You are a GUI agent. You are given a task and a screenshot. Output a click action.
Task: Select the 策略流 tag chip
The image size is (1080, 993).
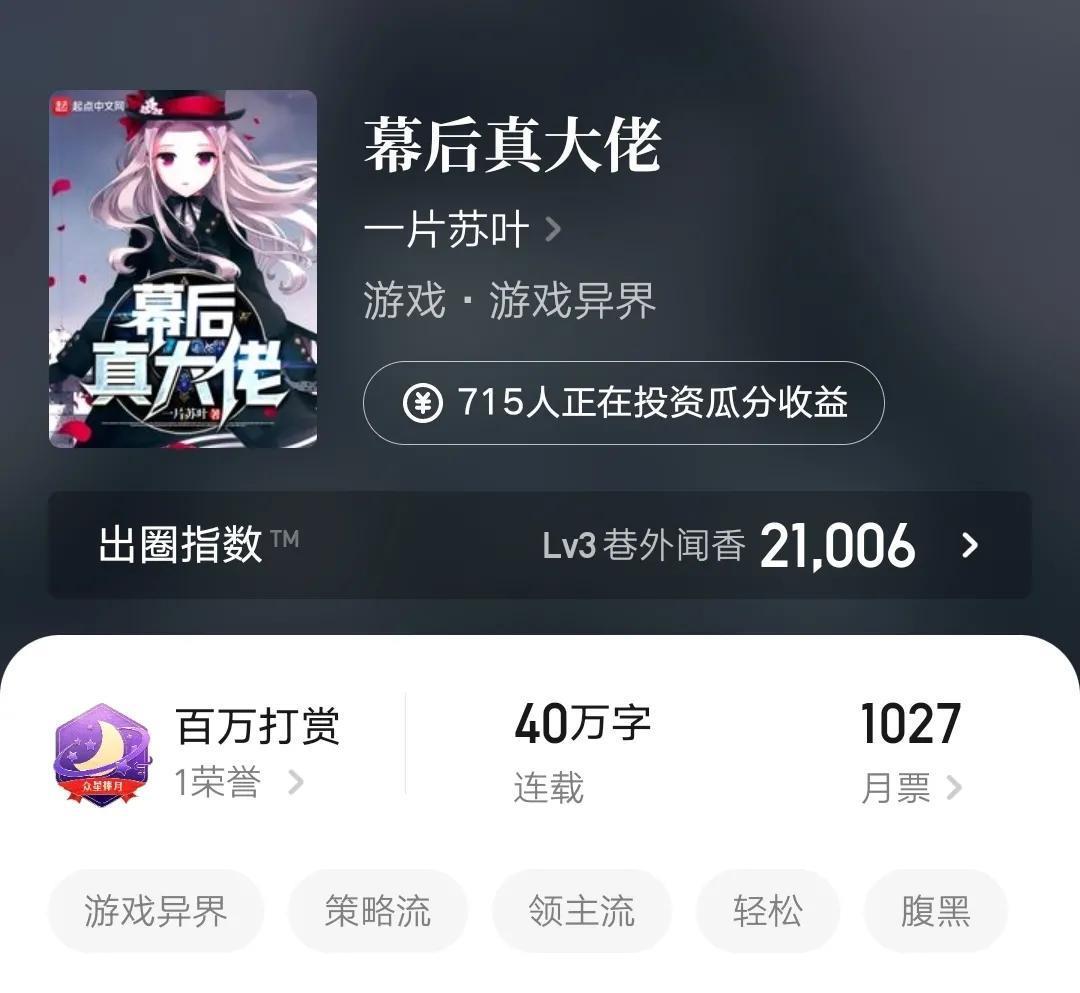pos(378,911)
